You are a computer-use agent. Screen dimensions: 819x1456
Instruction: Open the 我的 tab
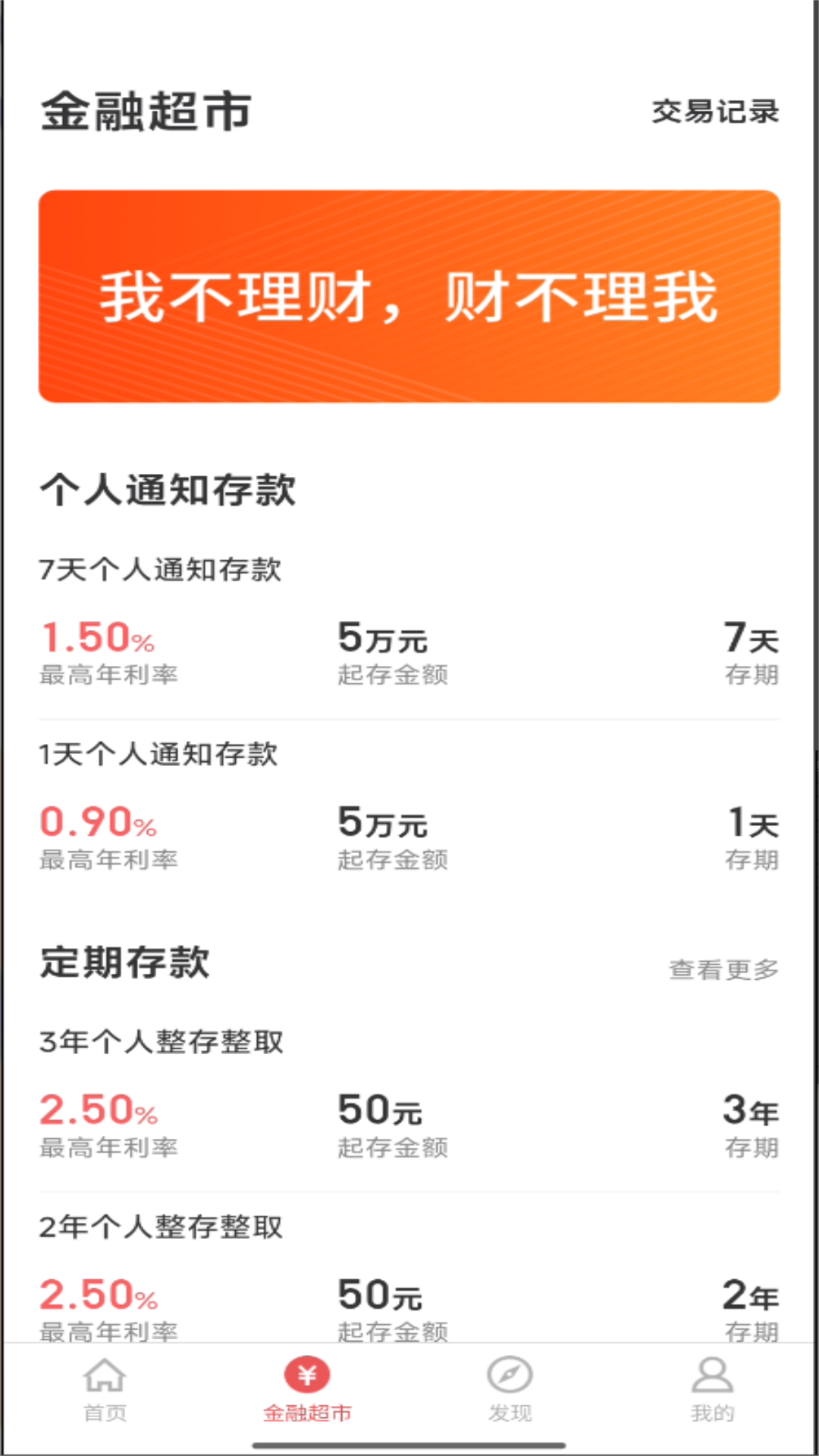tap(712, 1389)
